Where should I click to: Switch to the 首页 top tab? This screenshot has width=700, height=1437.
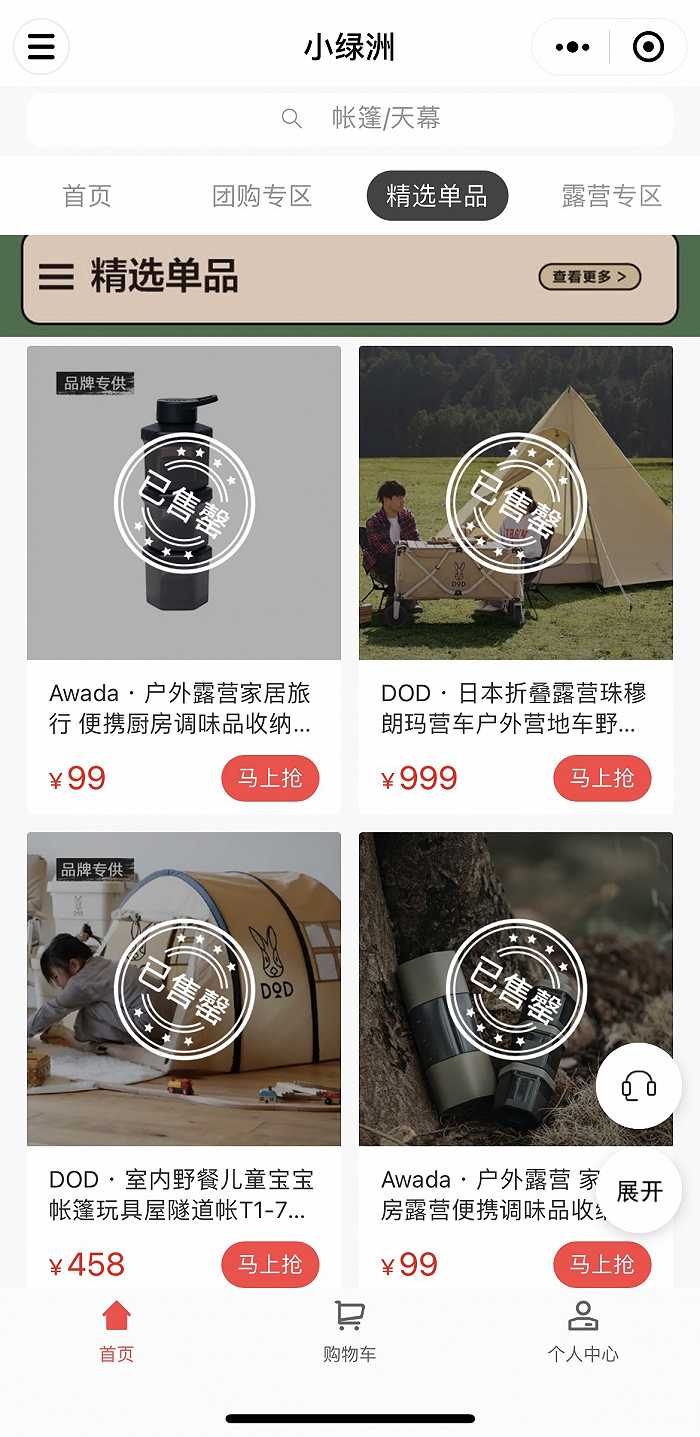point(87,196)
